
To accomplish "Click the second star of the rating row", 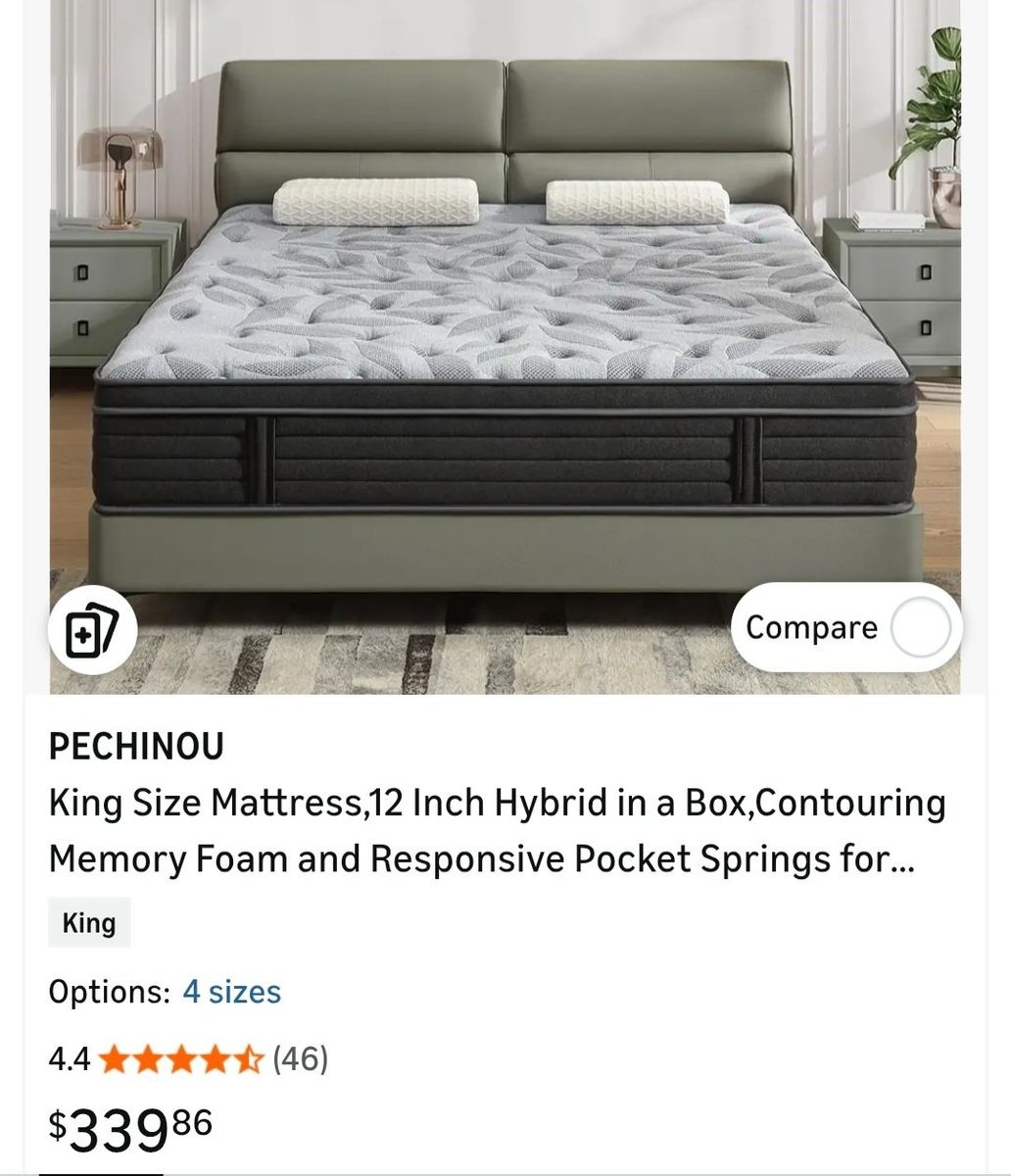I will click(x=147, y=1059).
